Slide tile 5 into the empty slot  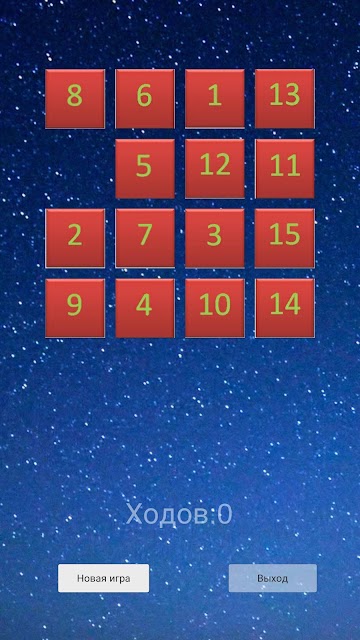(x=145, y=169)
